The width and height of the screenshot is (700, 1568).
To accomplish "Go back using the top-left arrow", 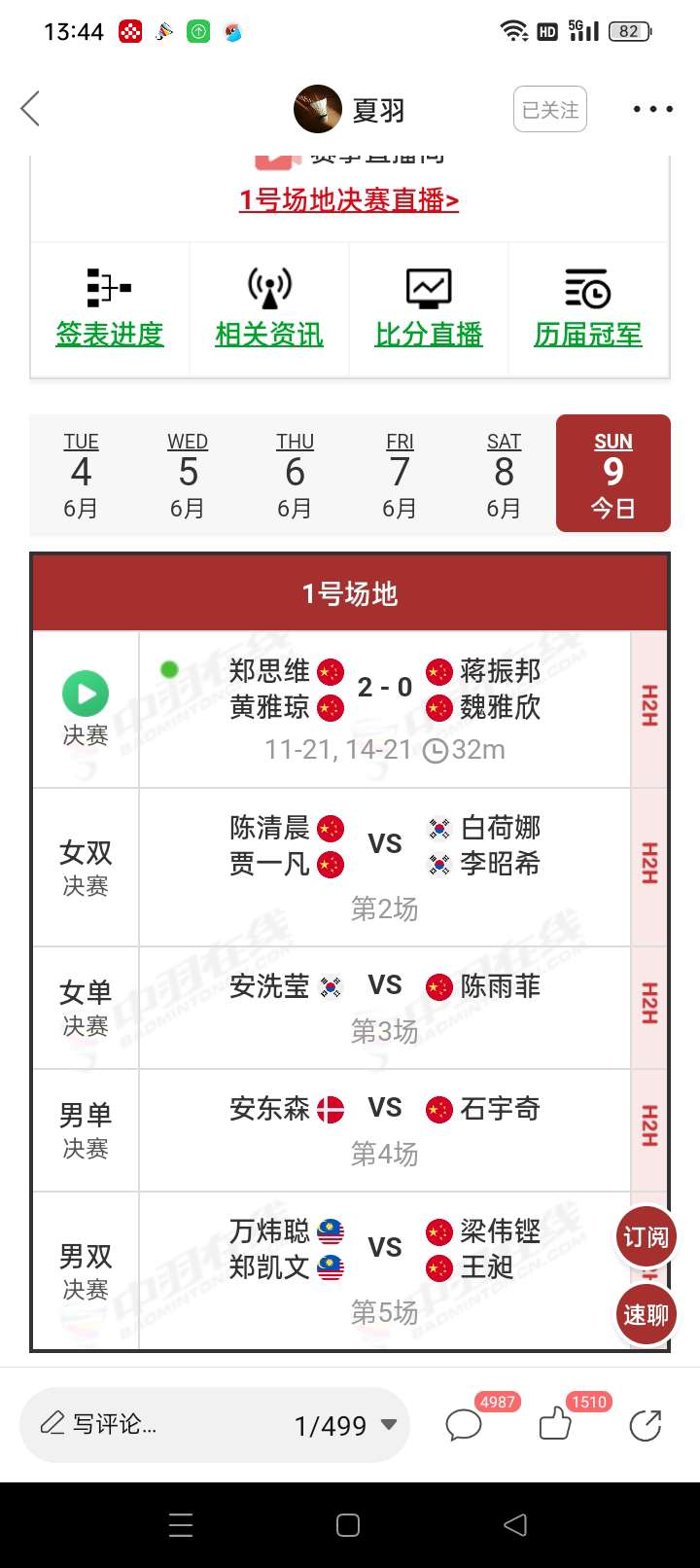I will click(31, 109).
